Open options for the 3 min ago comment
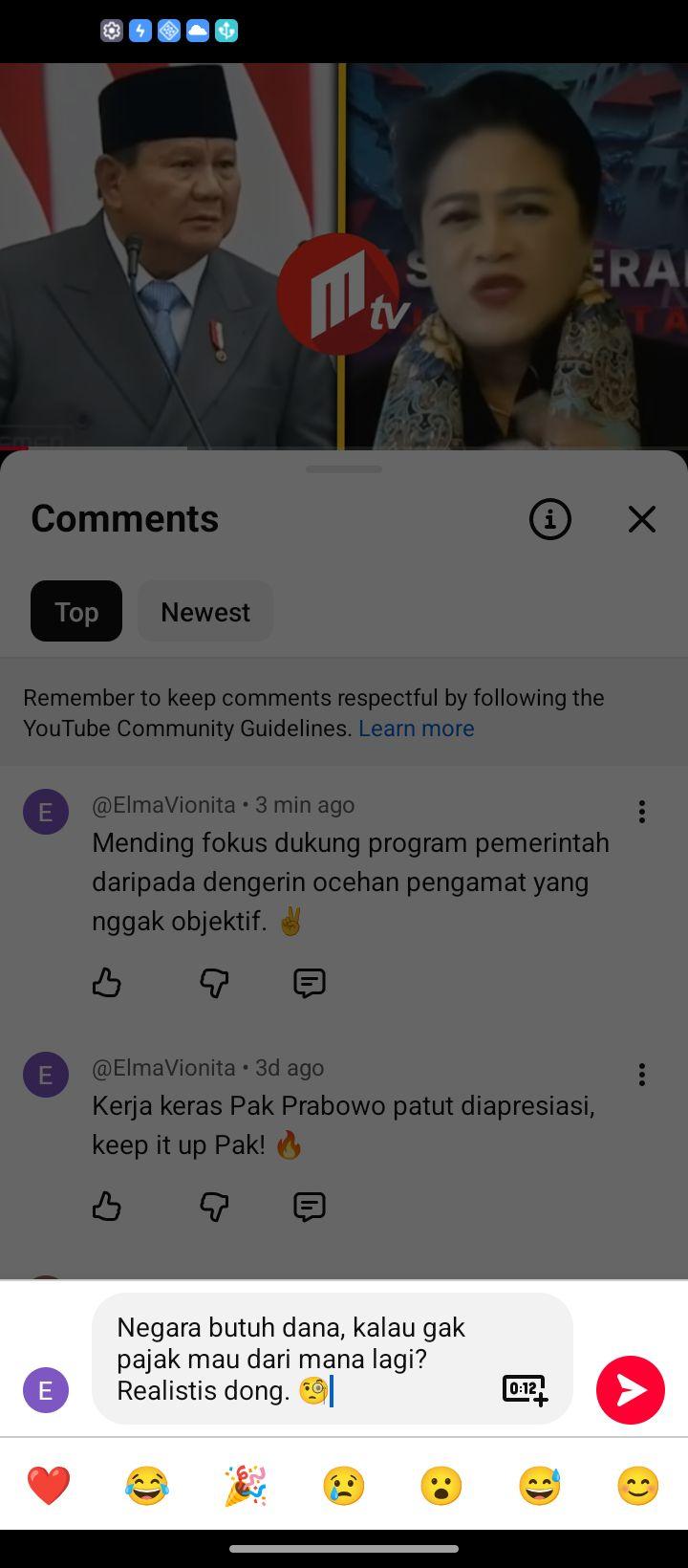 click(642, 812)
